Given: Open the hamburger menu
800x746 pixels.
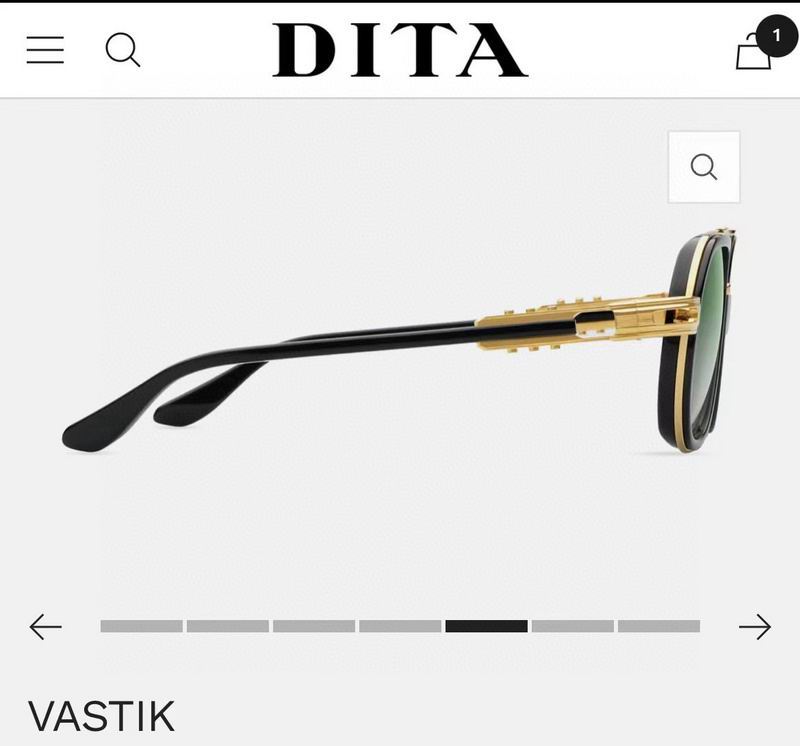Looking at the screenshot, I should point(45,50).
